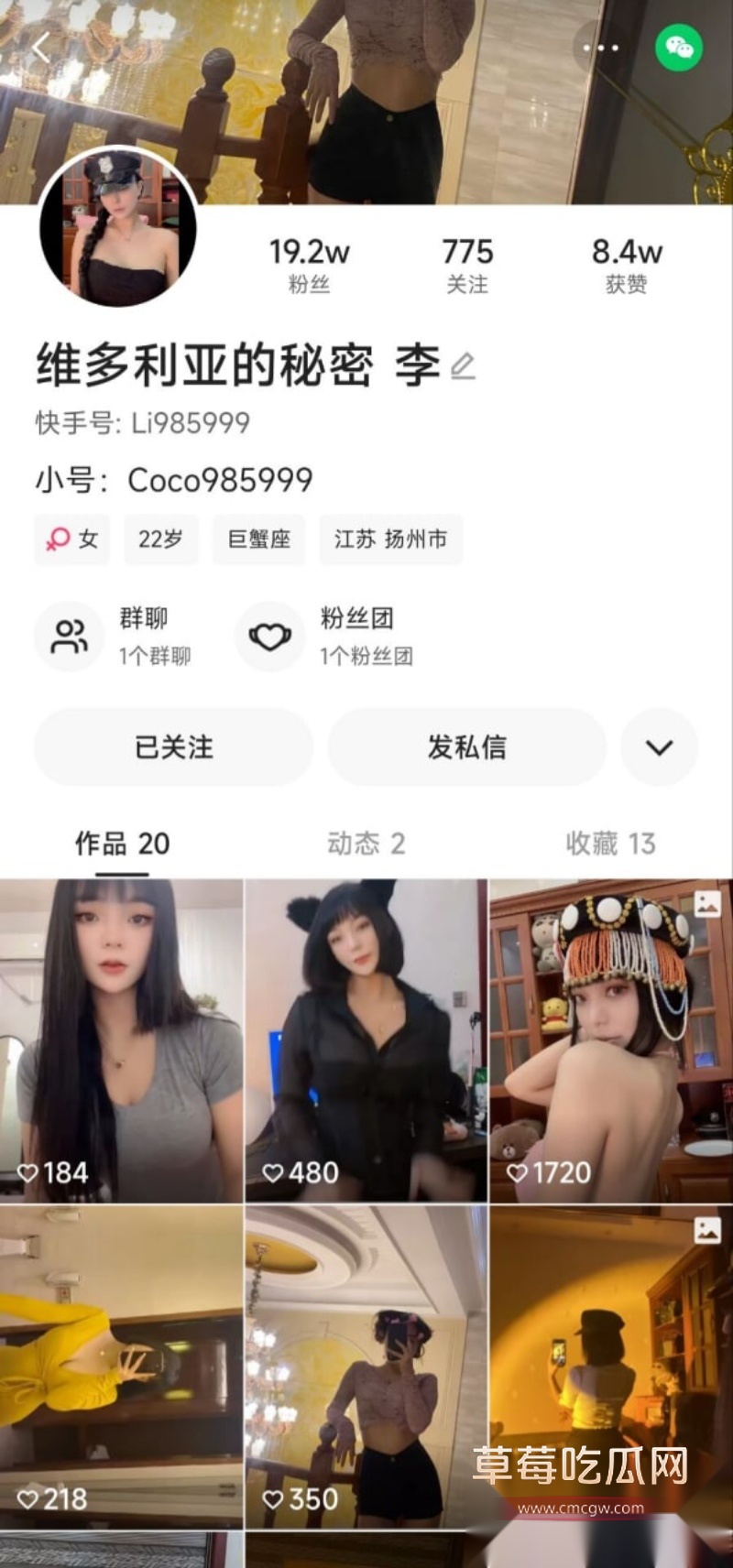Viewport: 733px width, 1568px height.
Task: Tap 发私信 to send a private message
Action: (x=467, y=748)
